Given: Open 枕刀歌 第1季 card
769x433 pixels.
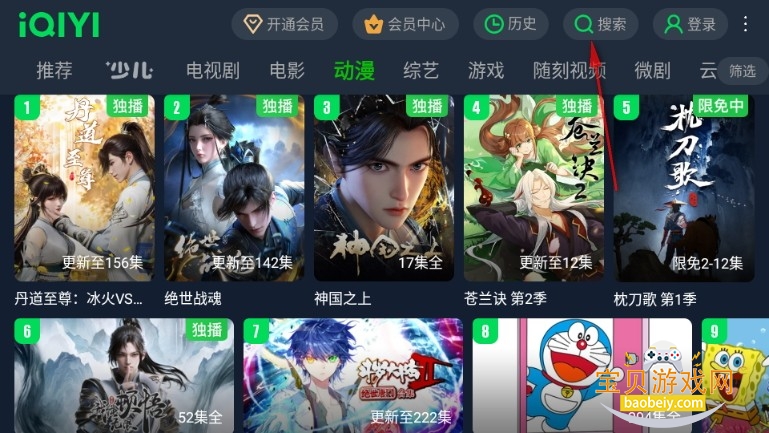Looking at the screenshot, I should click(684, 188).
